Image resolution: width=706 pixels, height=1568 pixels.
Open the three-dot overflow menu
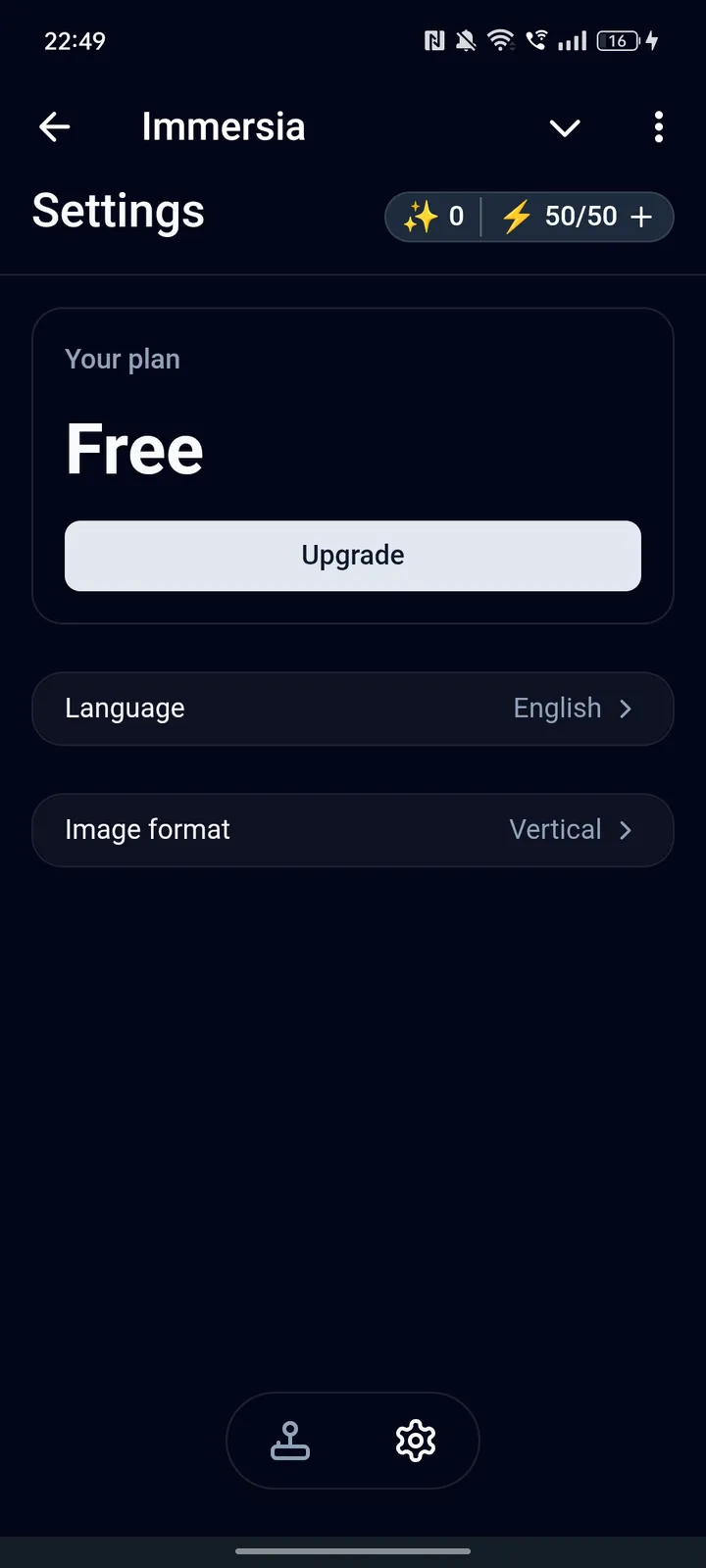(658, 127)
